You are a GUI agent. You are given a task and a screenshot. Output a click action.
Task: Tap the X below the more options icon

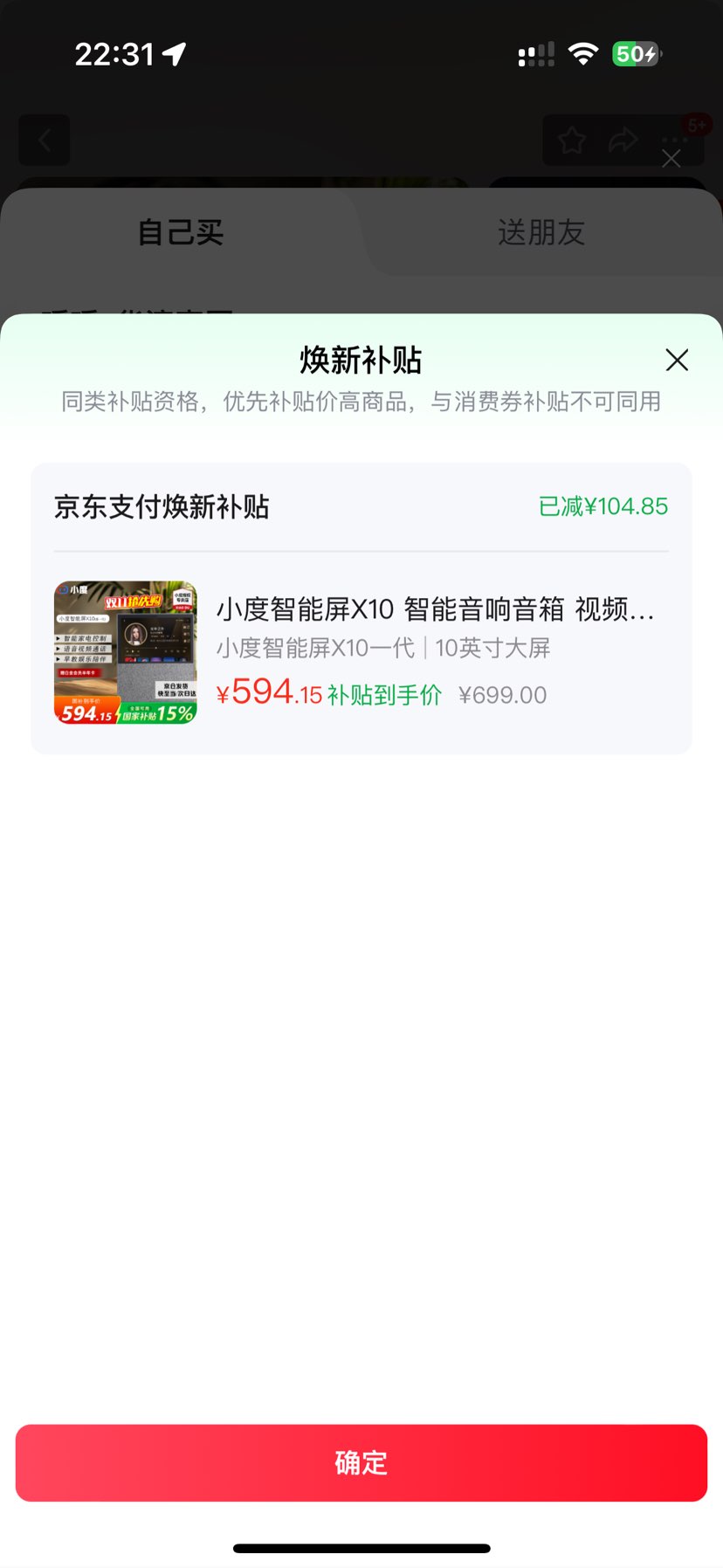[x=671, y=159]
